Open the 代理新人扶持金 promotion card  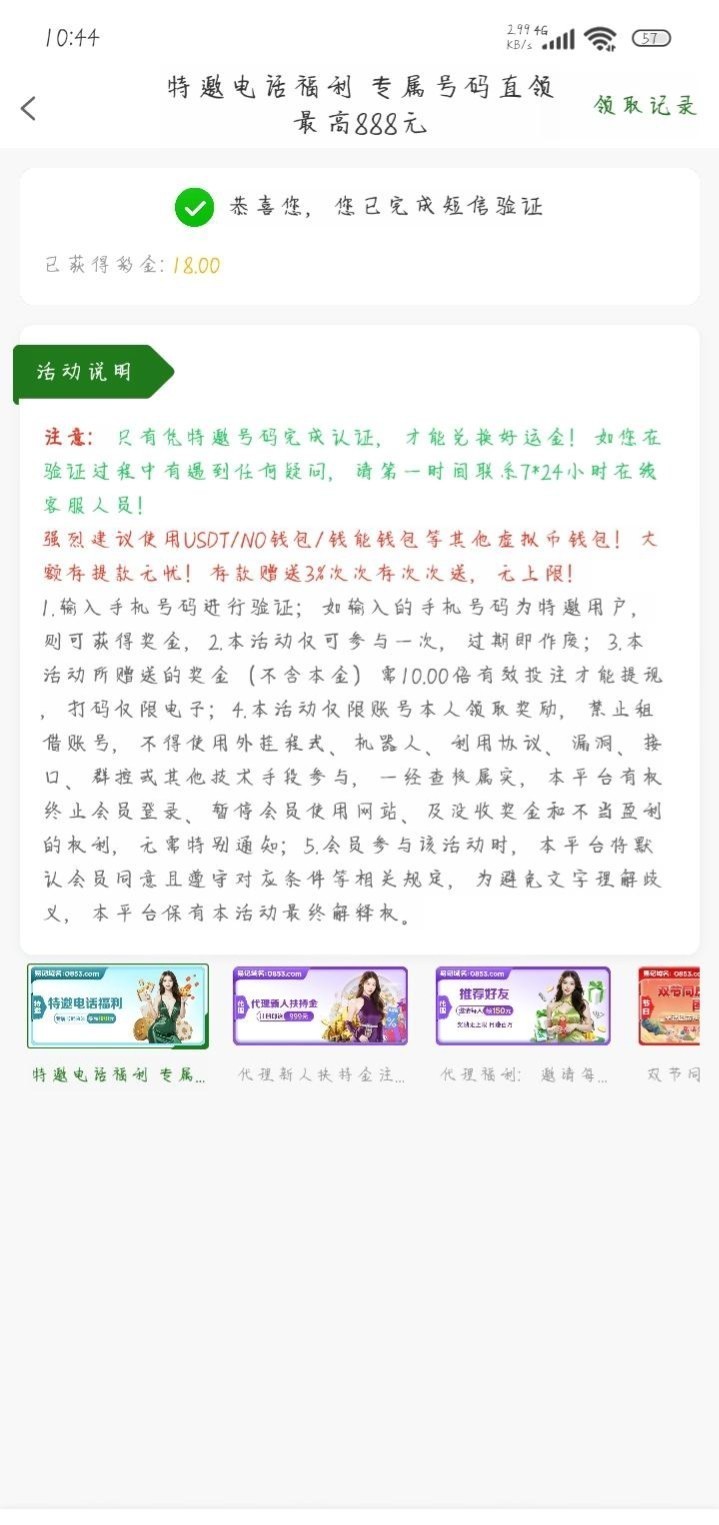point(320,1006)
